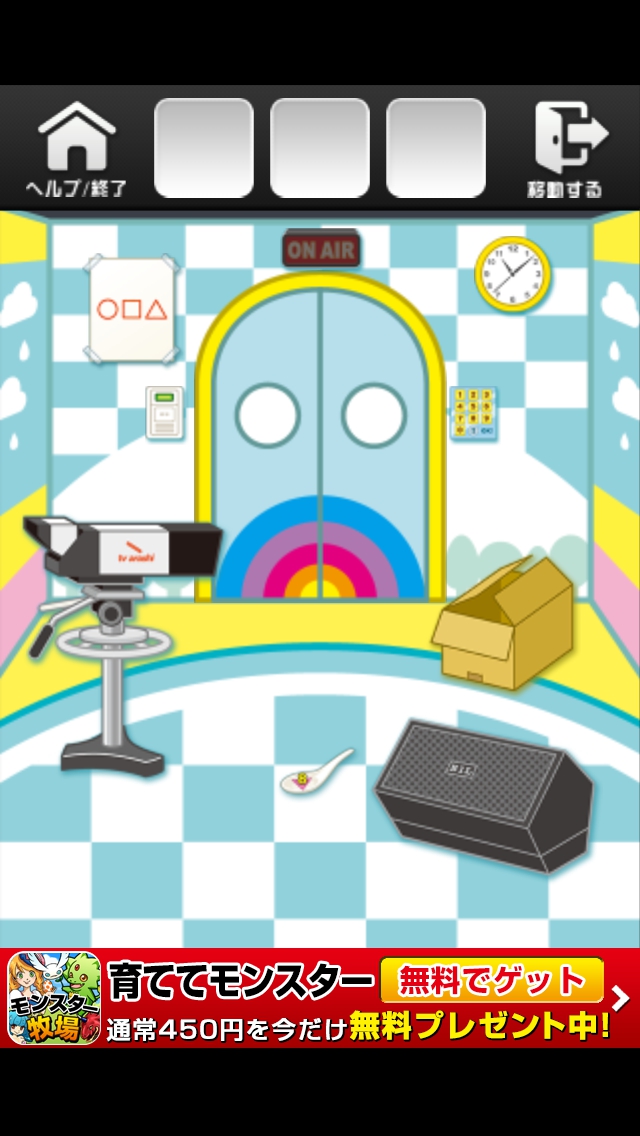Tap the ON AIR sign above the door
Screen dimensions: 640x1136
tap(320, 249)
